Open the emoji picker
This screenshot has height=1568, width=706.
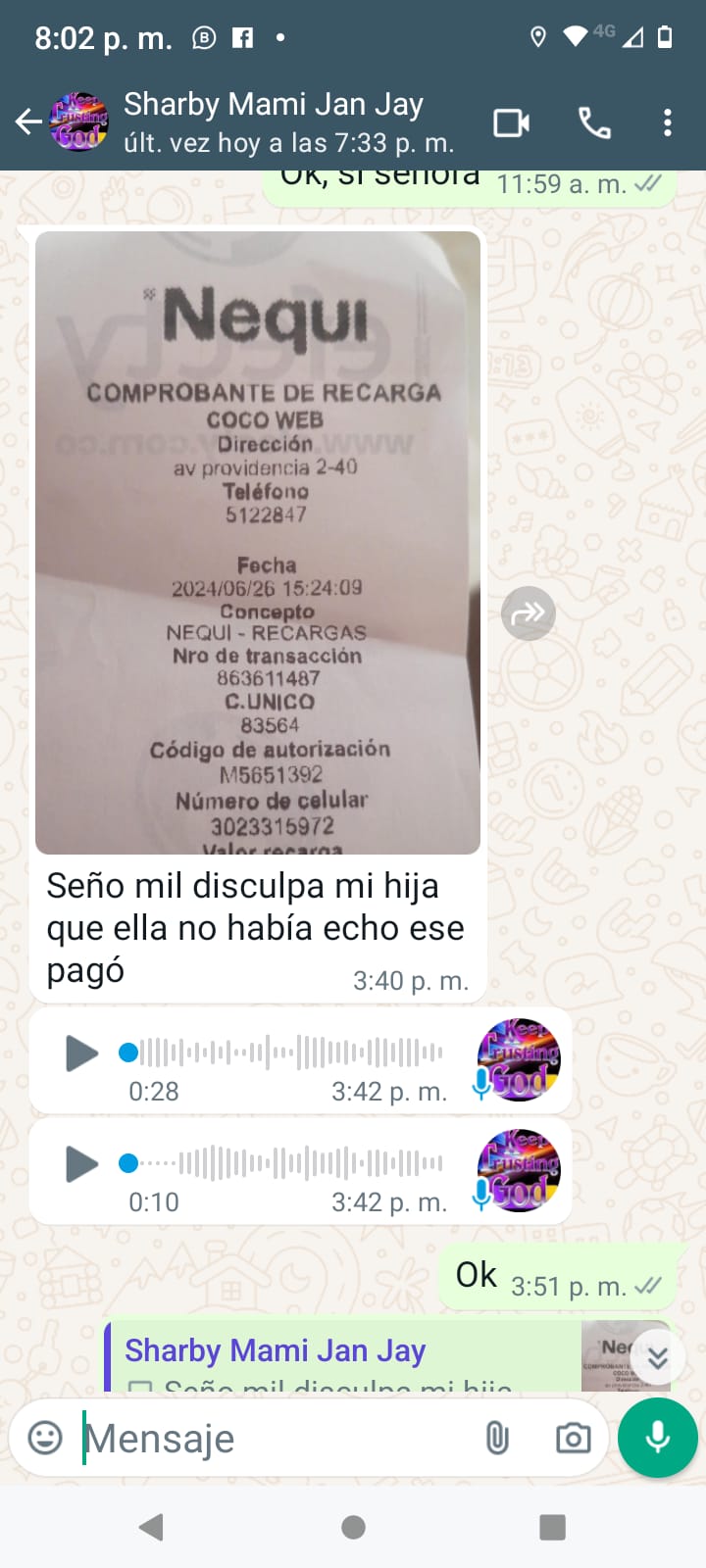[45, 1438]
